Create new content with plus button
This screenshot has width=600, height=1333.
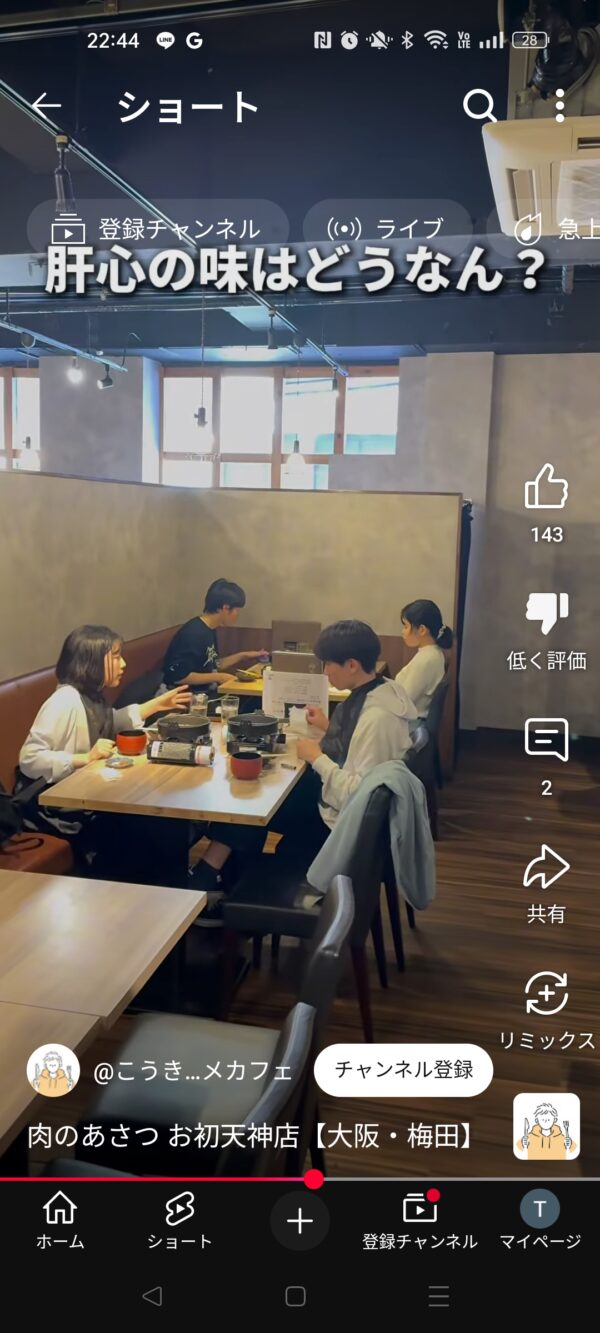coord(300,1221)
